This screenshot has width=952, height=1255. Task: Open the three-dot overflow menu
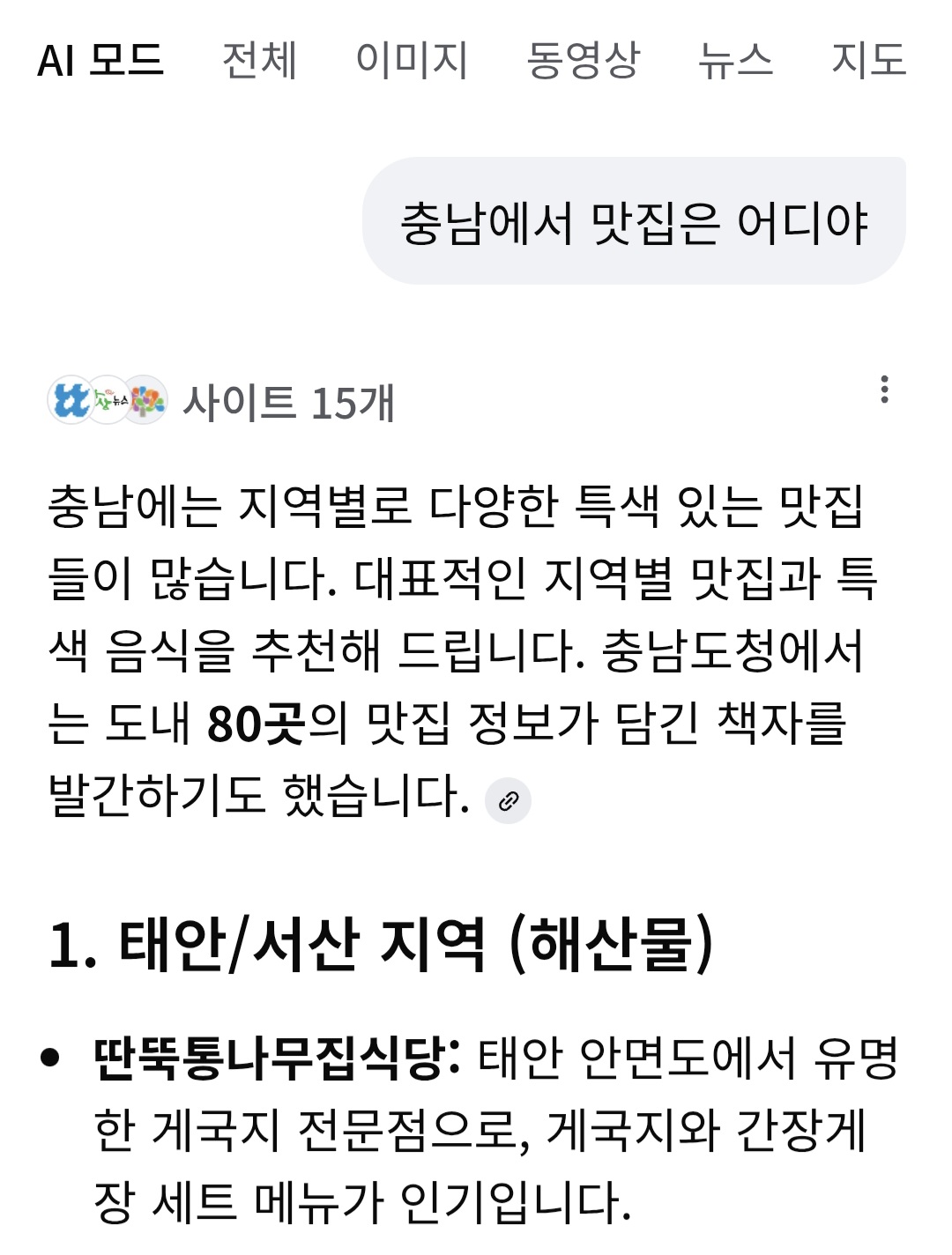point(884,390)
